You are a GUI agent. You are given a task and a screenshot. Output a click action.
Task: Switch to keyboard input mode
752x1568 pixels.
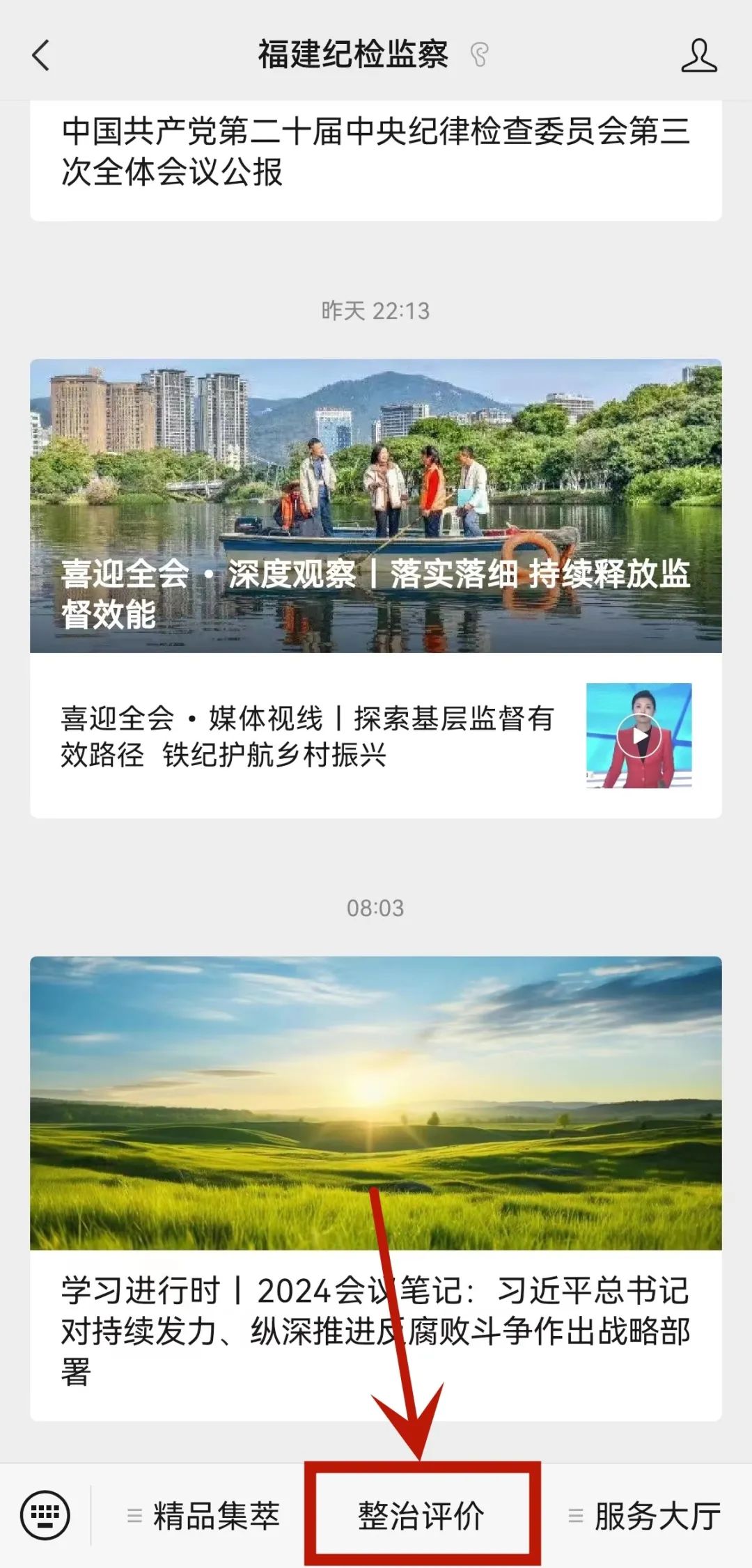point(45,1515)
